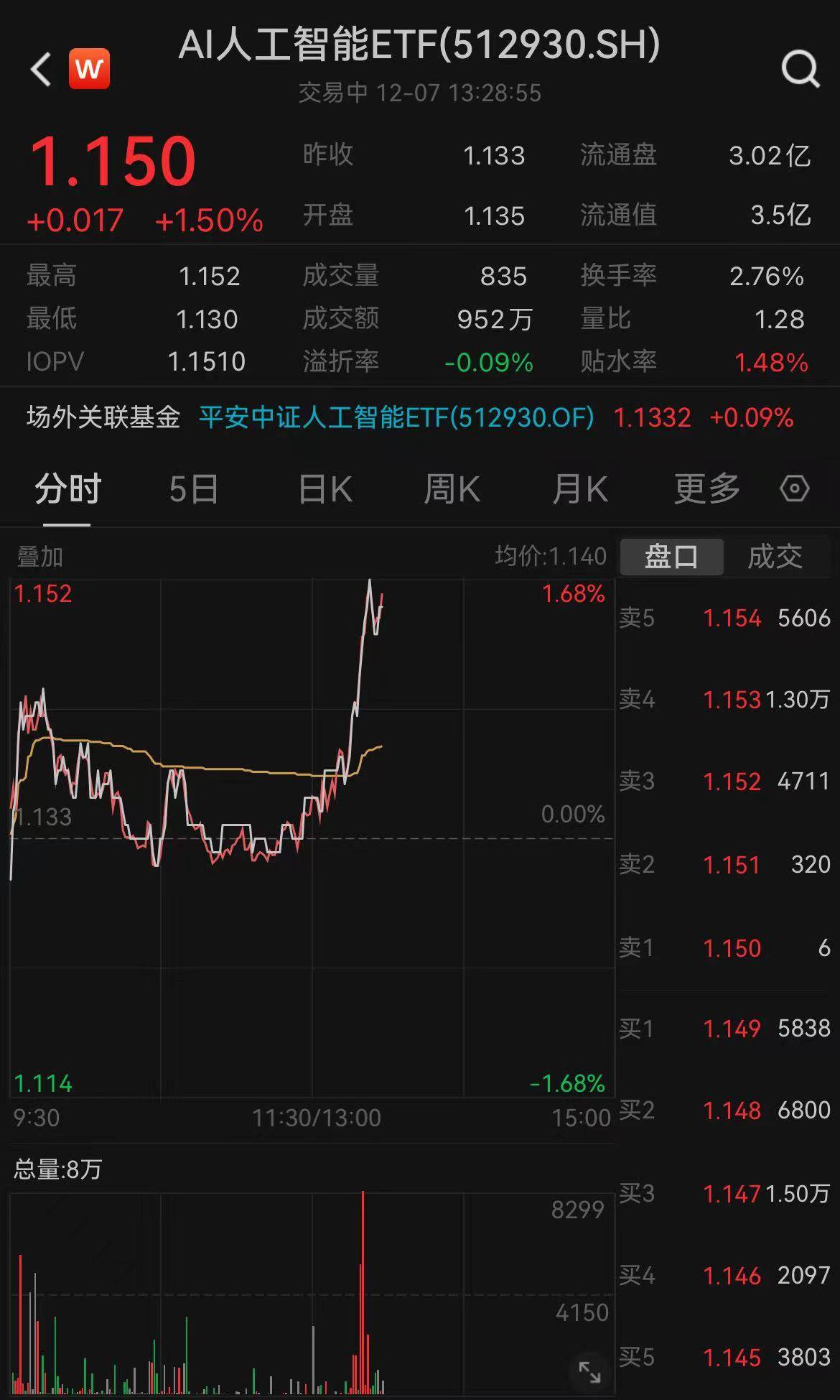This screenshot has height=1400, width=840.
Task: Select the 盘口 order book tab
Action: click(x=671, y=557)
